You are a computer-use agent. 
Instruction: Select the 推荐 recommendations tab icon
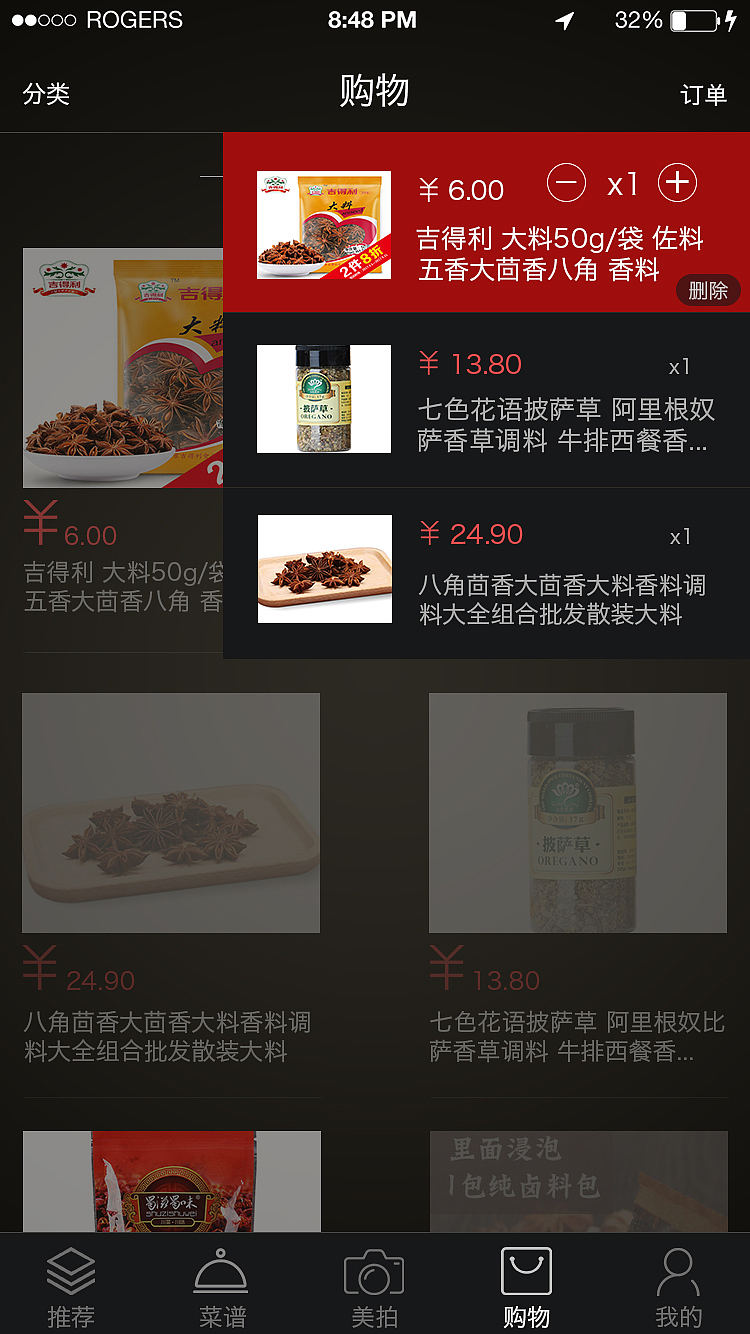pos(70,1272)
